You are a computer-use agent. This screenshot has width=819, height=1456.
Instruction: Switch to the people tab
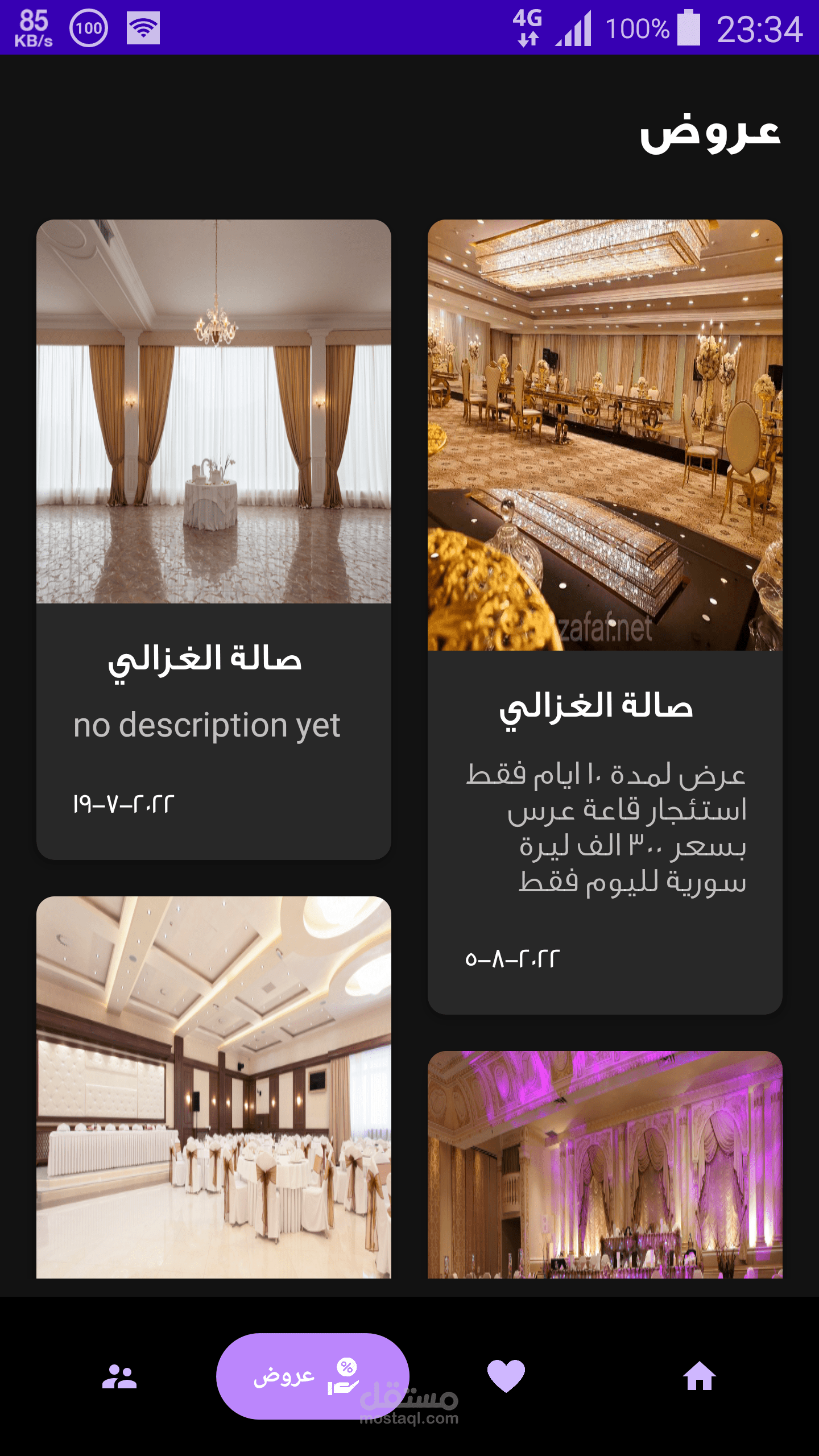[119, 1376]
